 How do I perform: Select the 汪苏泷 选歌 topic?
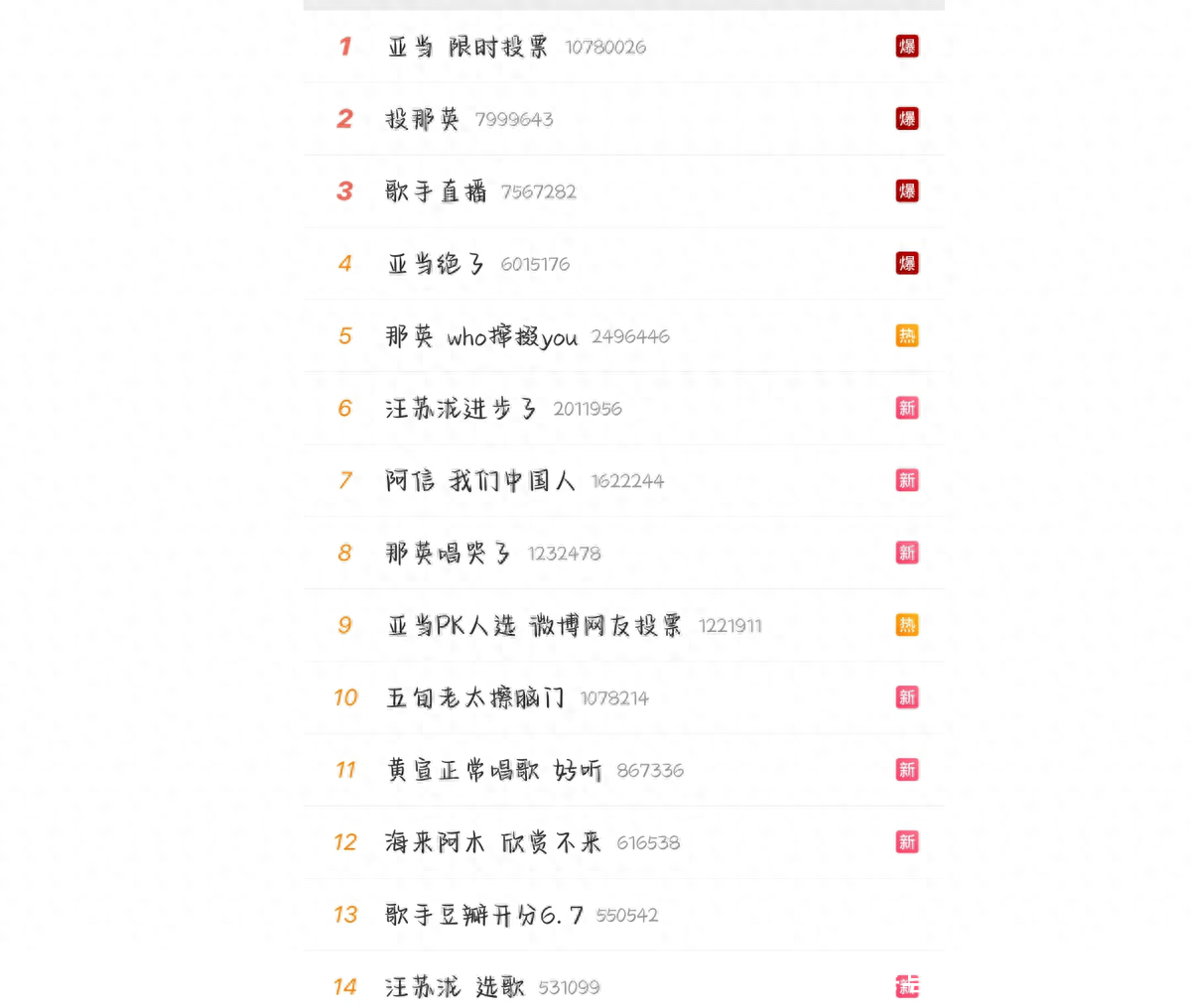(x=455, y=987)
